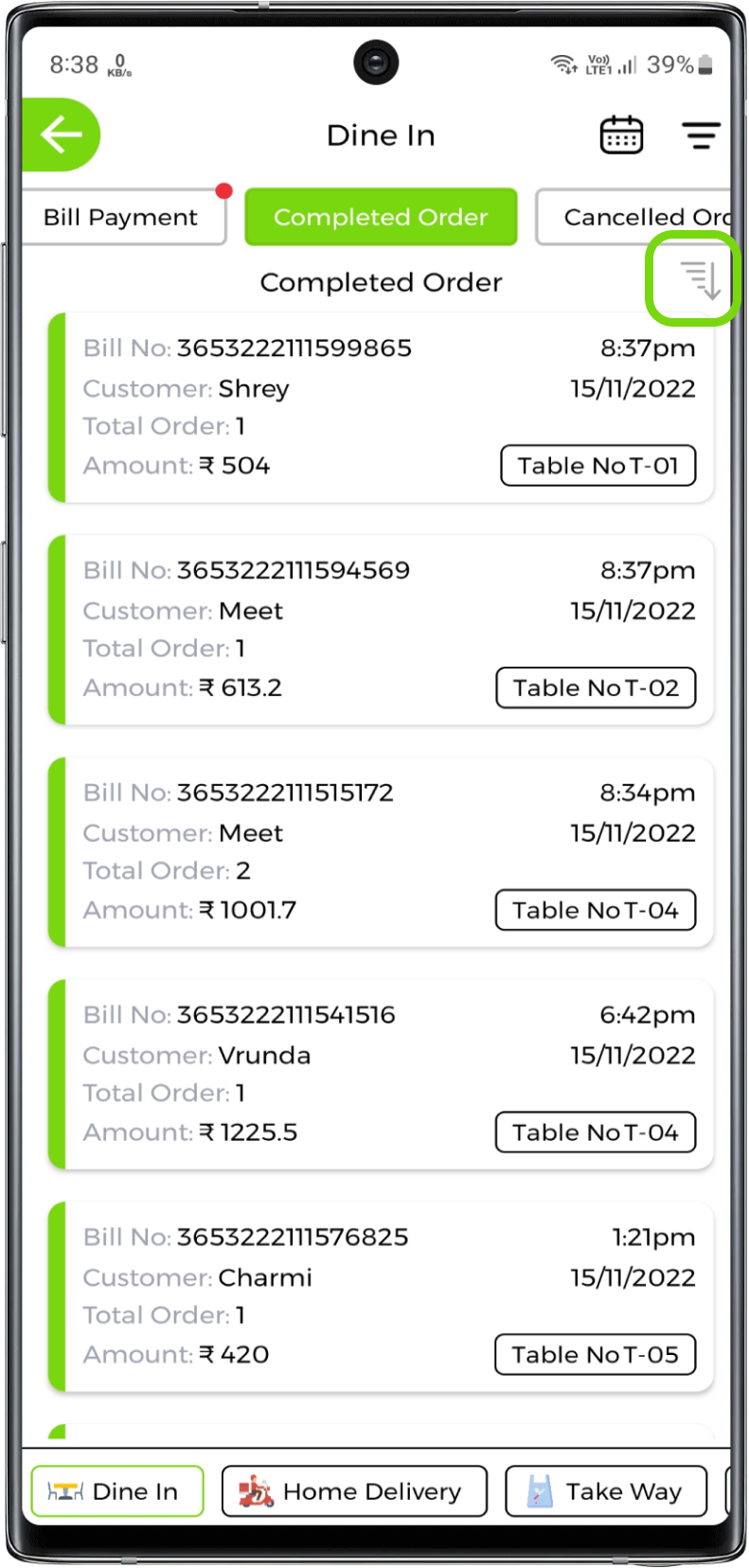The height and width of the screenshot is (1568, 749).
Task: View Meet's order of ₹1001.7
Action: (x=381, y=852)
